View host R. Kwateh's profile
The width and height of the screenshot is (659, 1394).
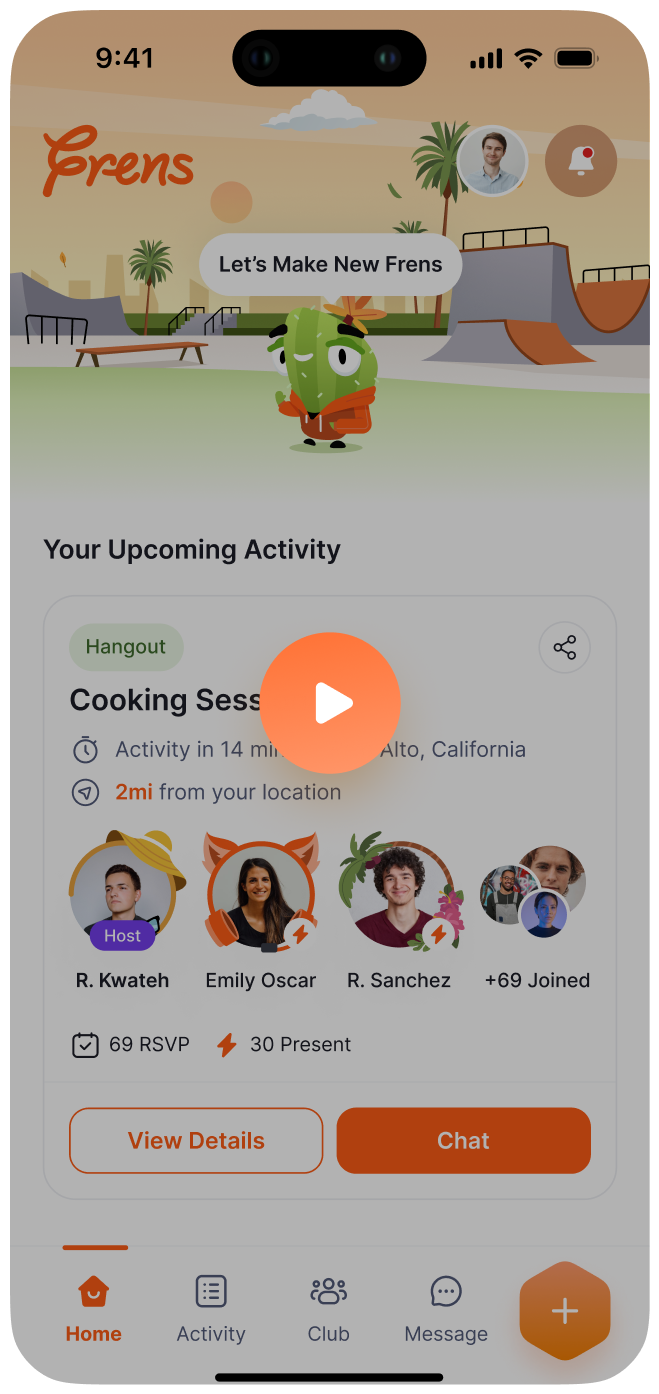(x=122, y=897)
